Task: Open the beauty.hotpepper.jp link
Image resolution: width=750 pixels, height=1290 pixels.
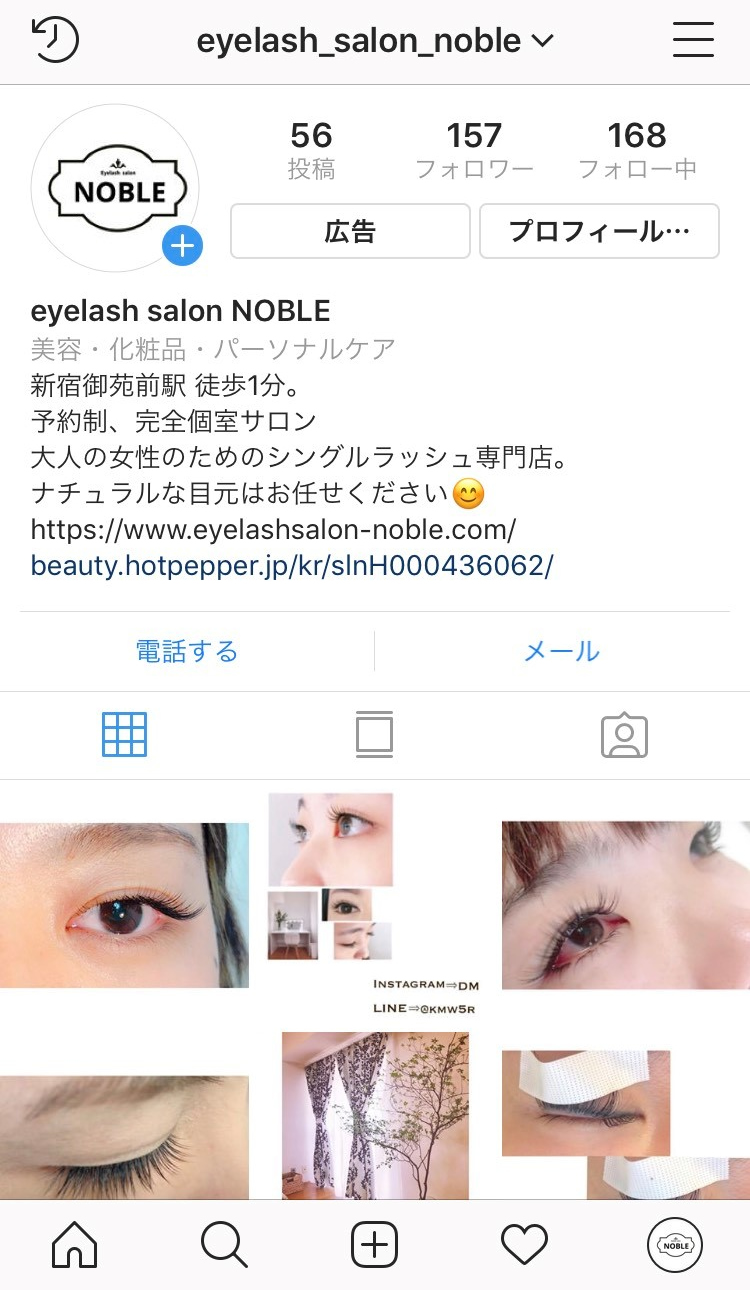Action: pyautogui.click(x=292, y=566)
